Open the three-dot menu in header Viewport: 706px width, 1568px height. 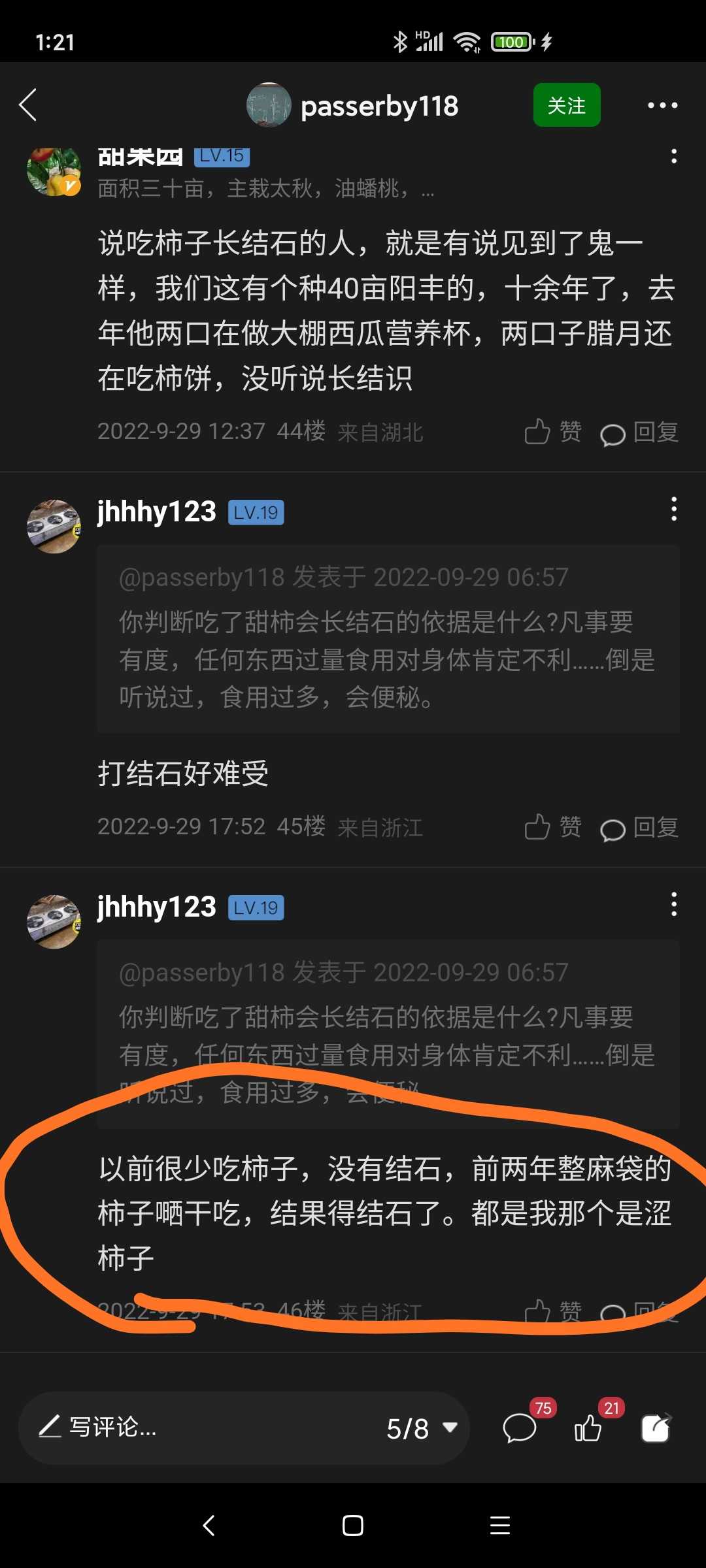(x=662, y=105)
